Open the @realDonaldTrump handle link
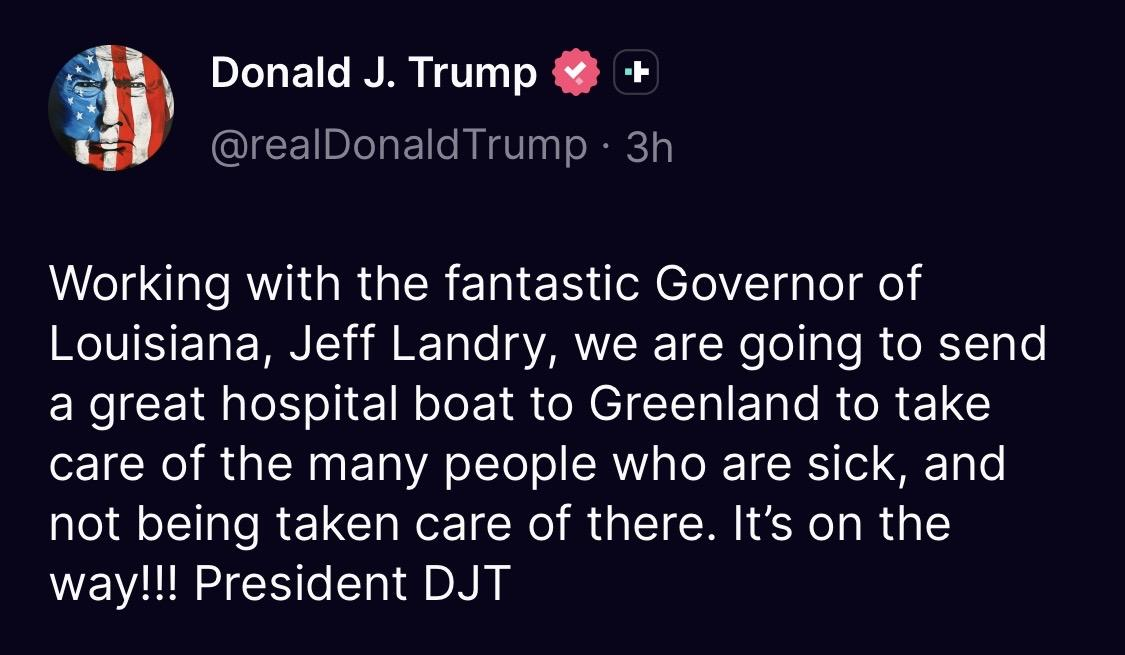Viewport: 1125px width, 655px height. point(399,145)
